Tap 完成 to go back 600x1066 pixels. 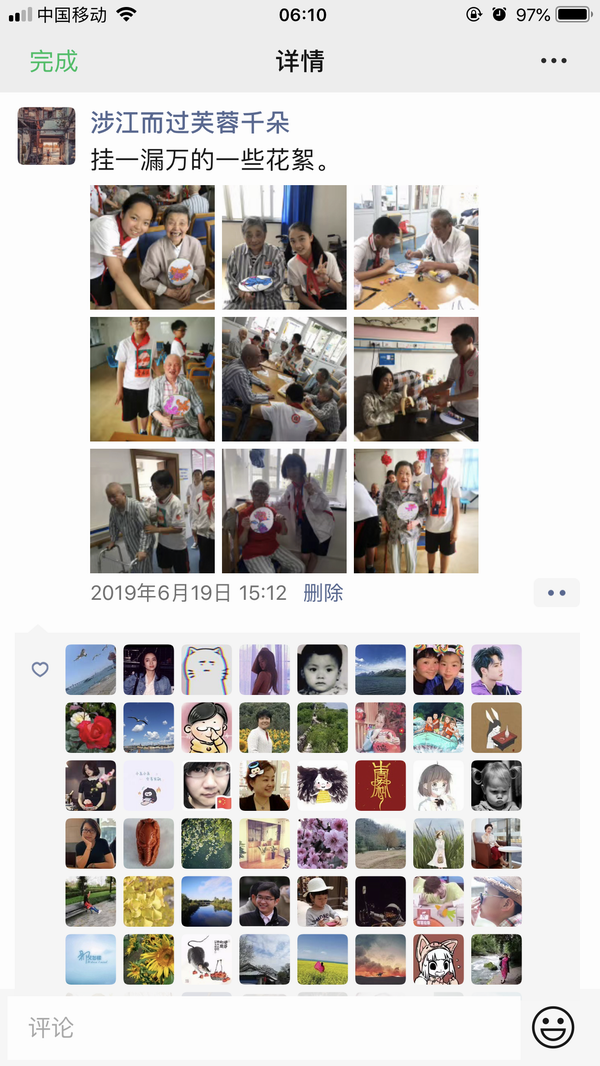point(53,61)
